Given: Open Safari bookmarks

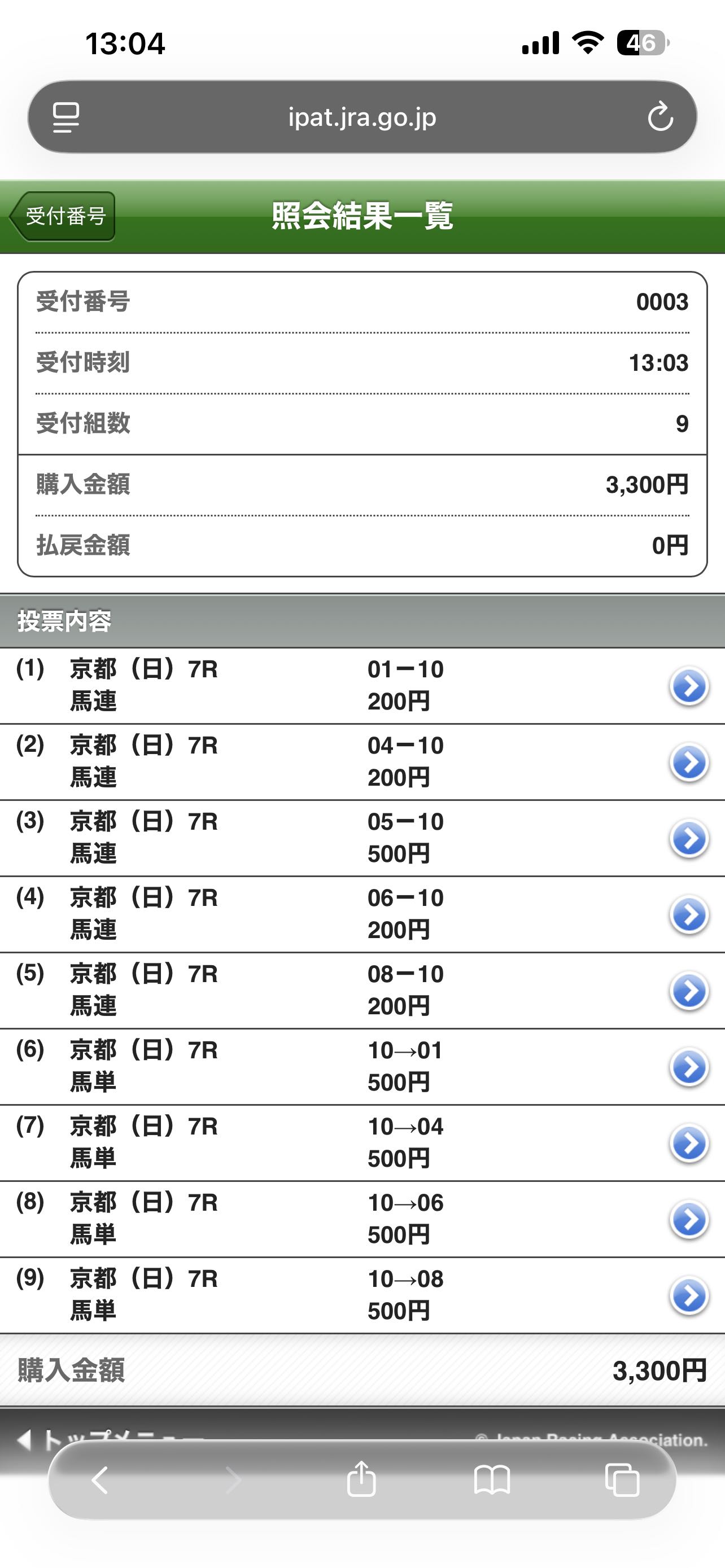Looking at the screenshot, I should tap(492, 1480).
